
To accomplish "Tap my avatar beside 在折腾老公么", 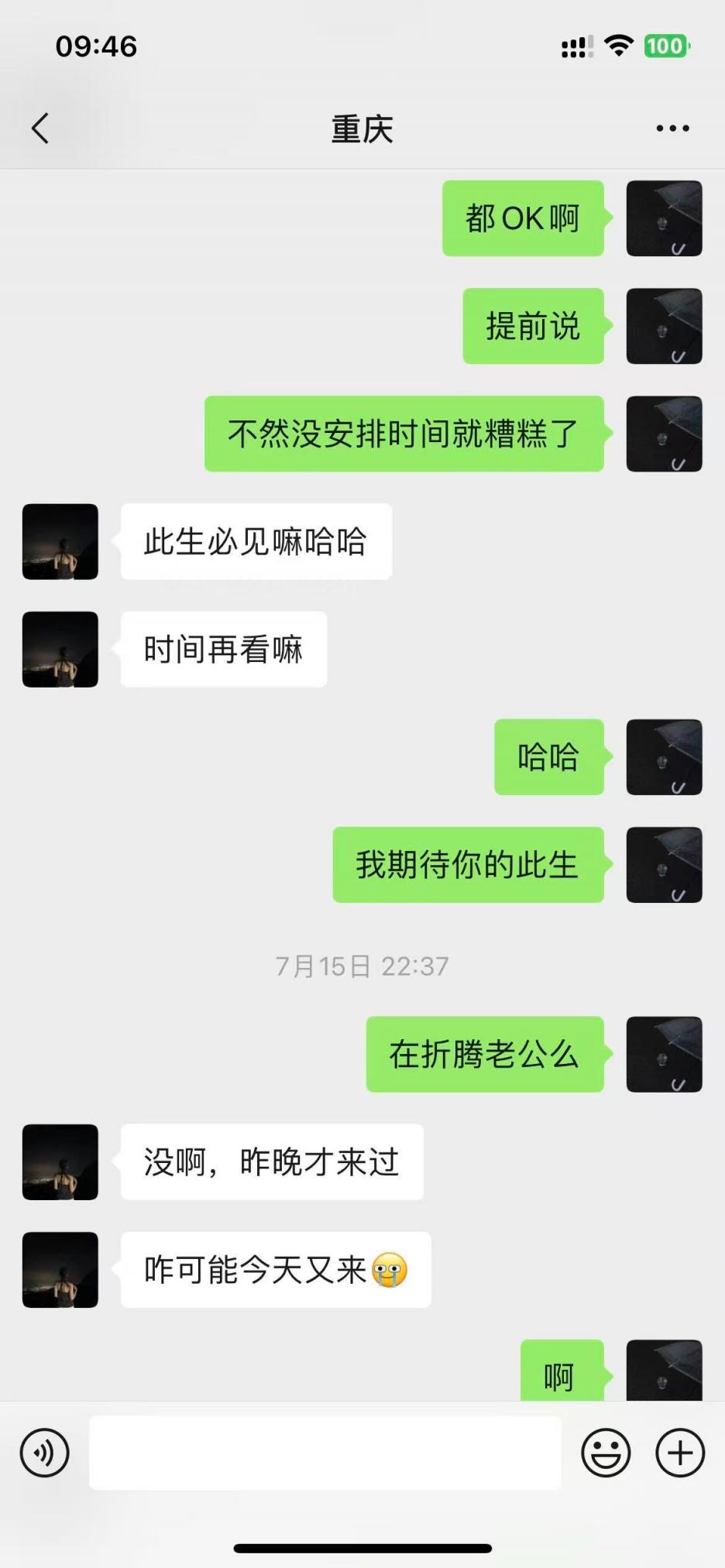I will pos(664,1054).
